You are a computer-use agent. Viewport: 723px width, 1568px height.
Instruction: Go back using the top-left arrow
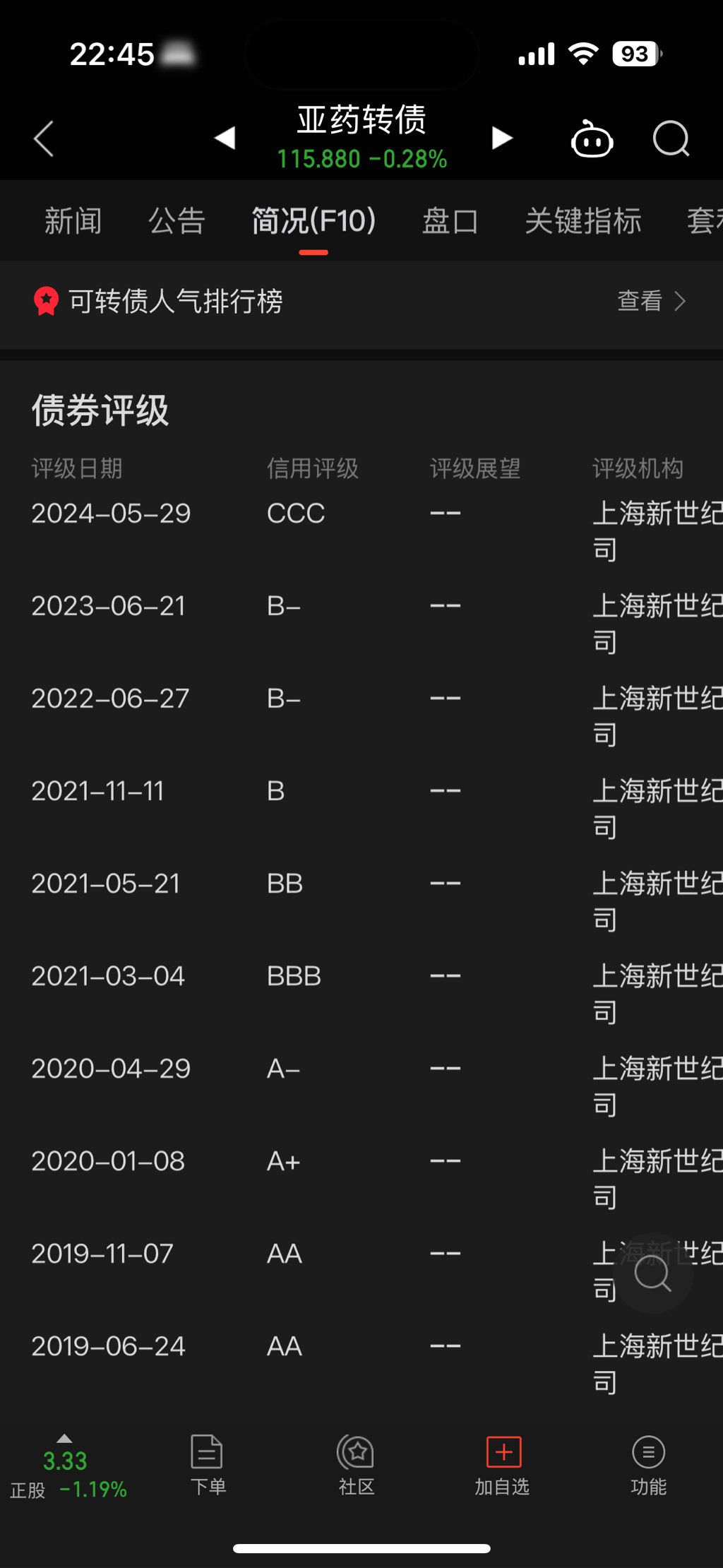(44, 138)
